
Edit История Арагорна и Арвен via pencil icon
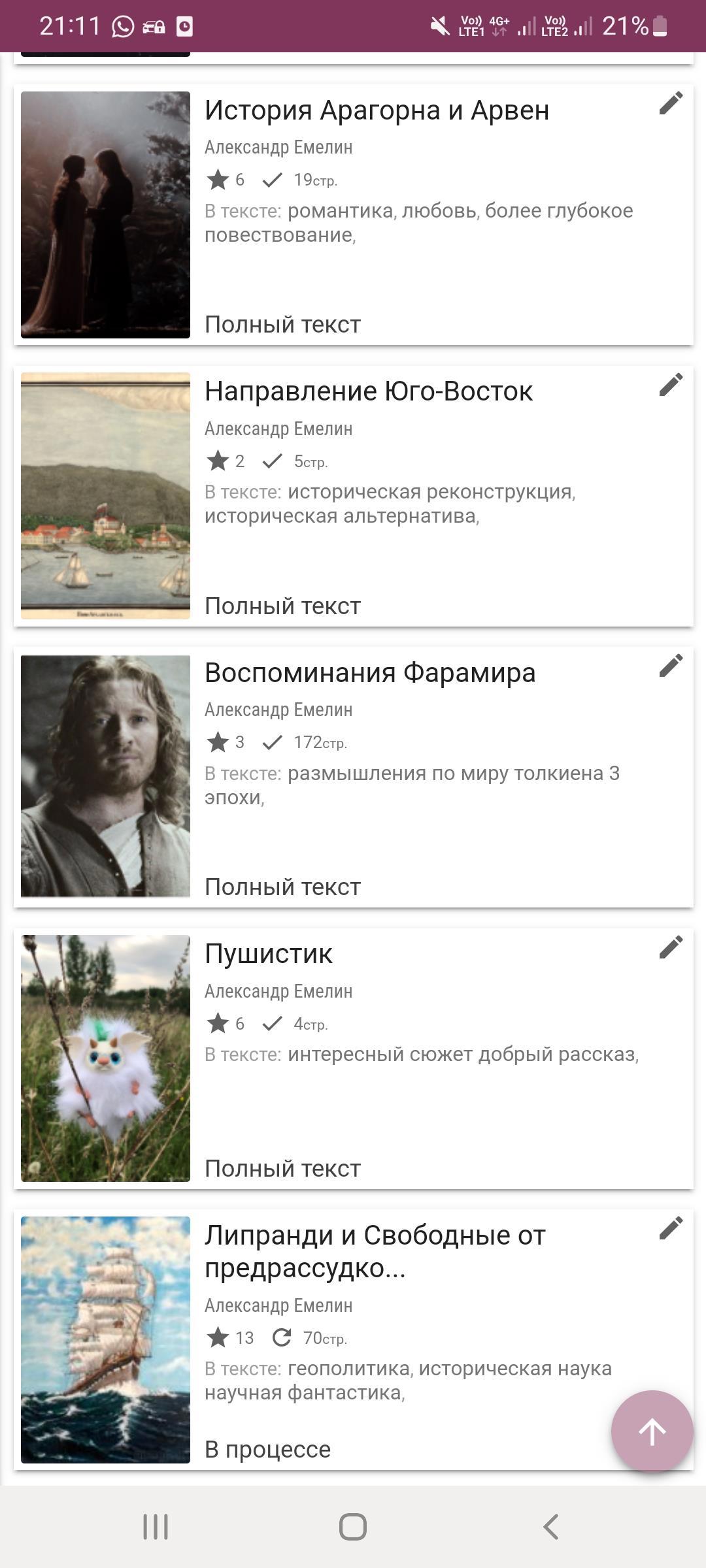[x=671, y=103]
